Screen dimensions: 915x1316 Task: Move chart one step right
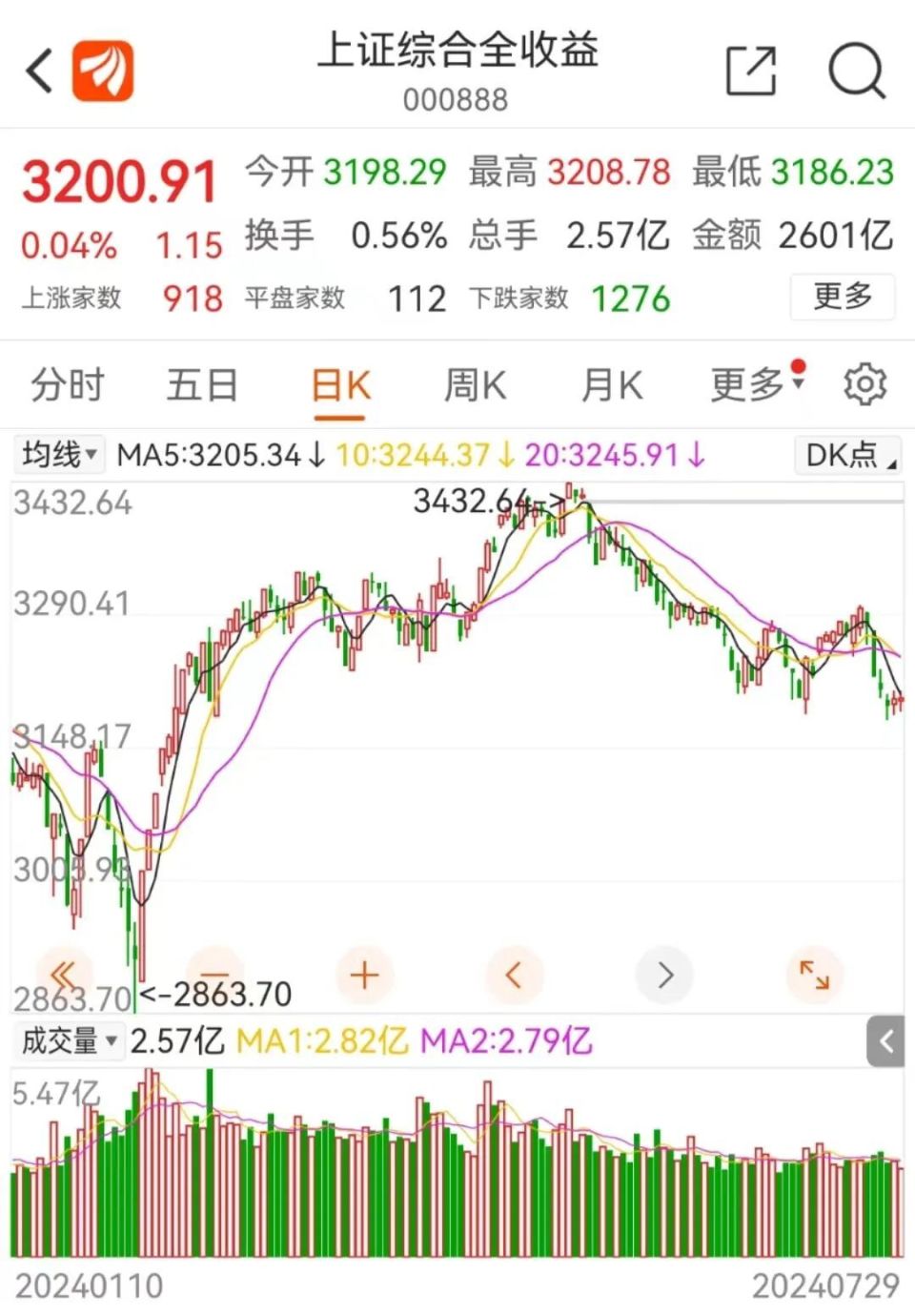[664, 975]
